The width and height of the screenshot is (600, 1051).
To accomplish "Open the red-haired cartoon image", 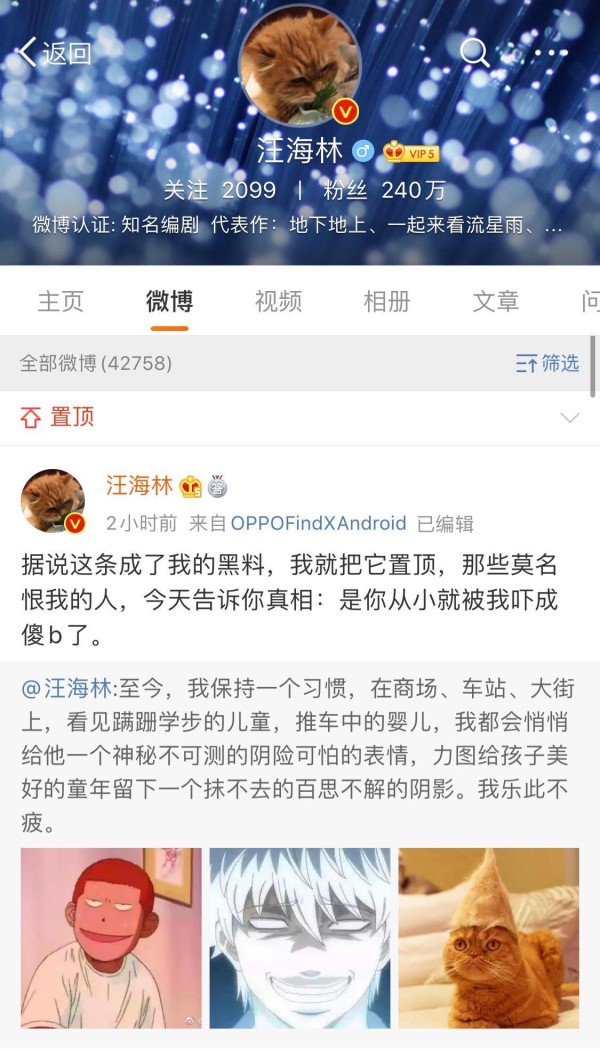I will (111, 938).
